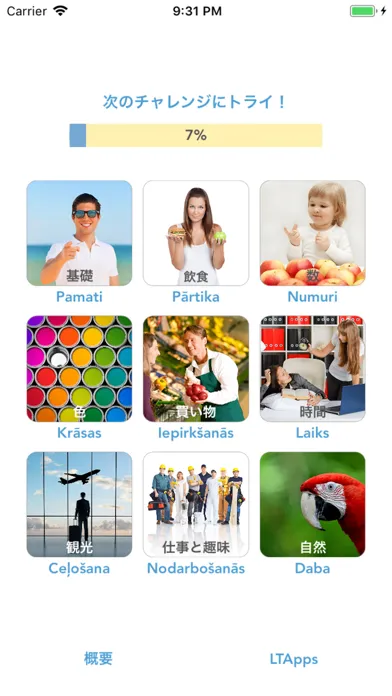
Task: Select the Pārtika food category
Action: pyautogui.click(x=196, y=233)
